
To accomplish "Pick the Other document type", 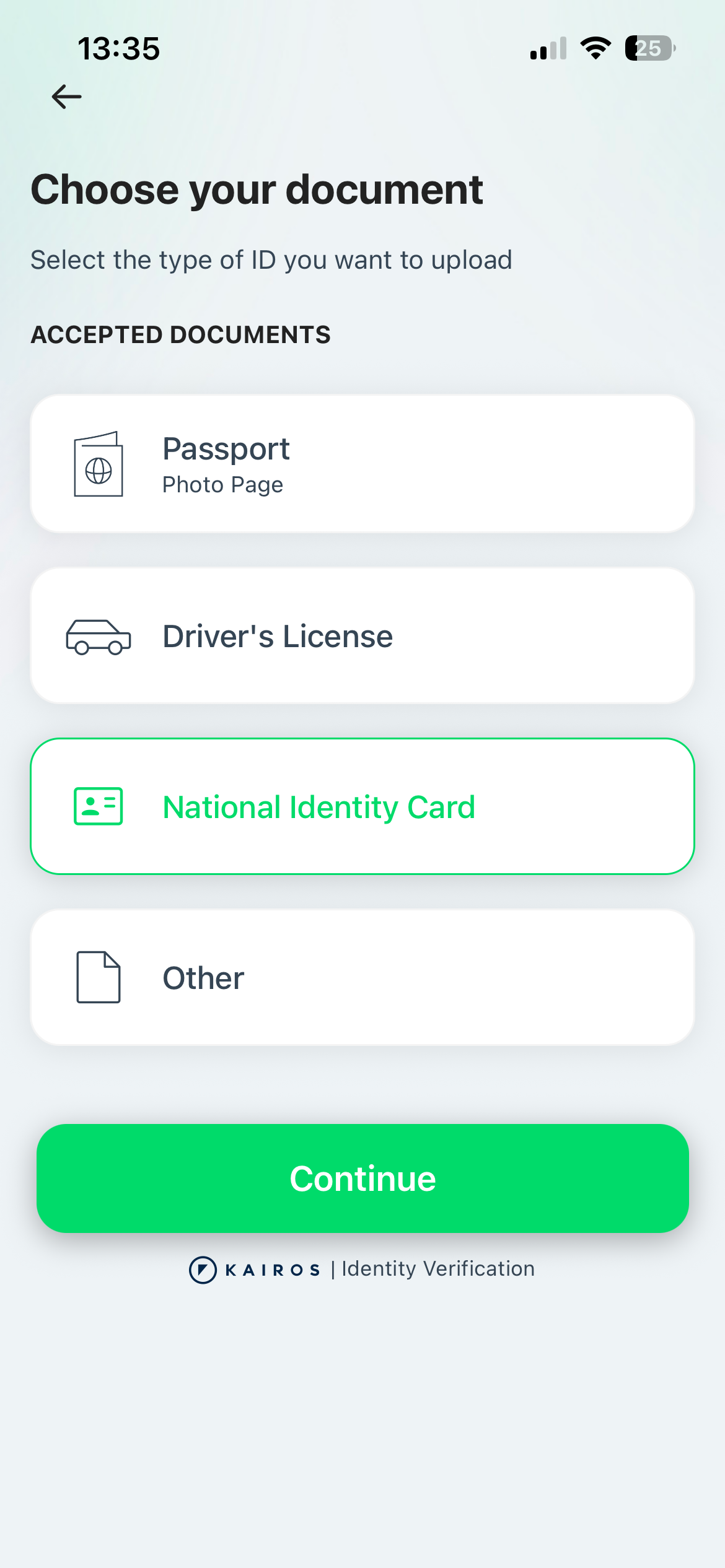I will (362, 977).
